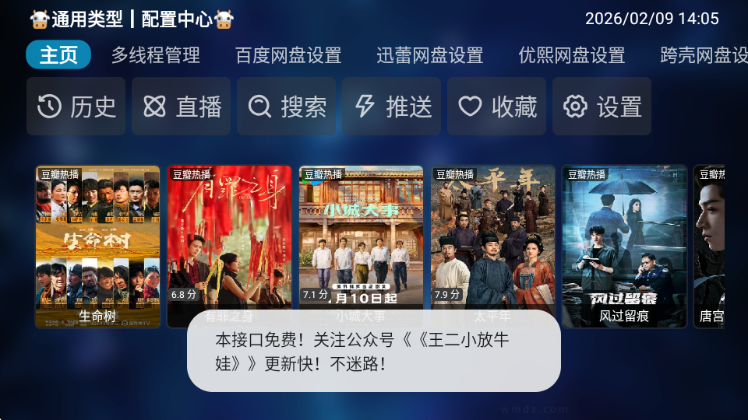Open the 多线程管理 tab

click(x=155, y=55)
